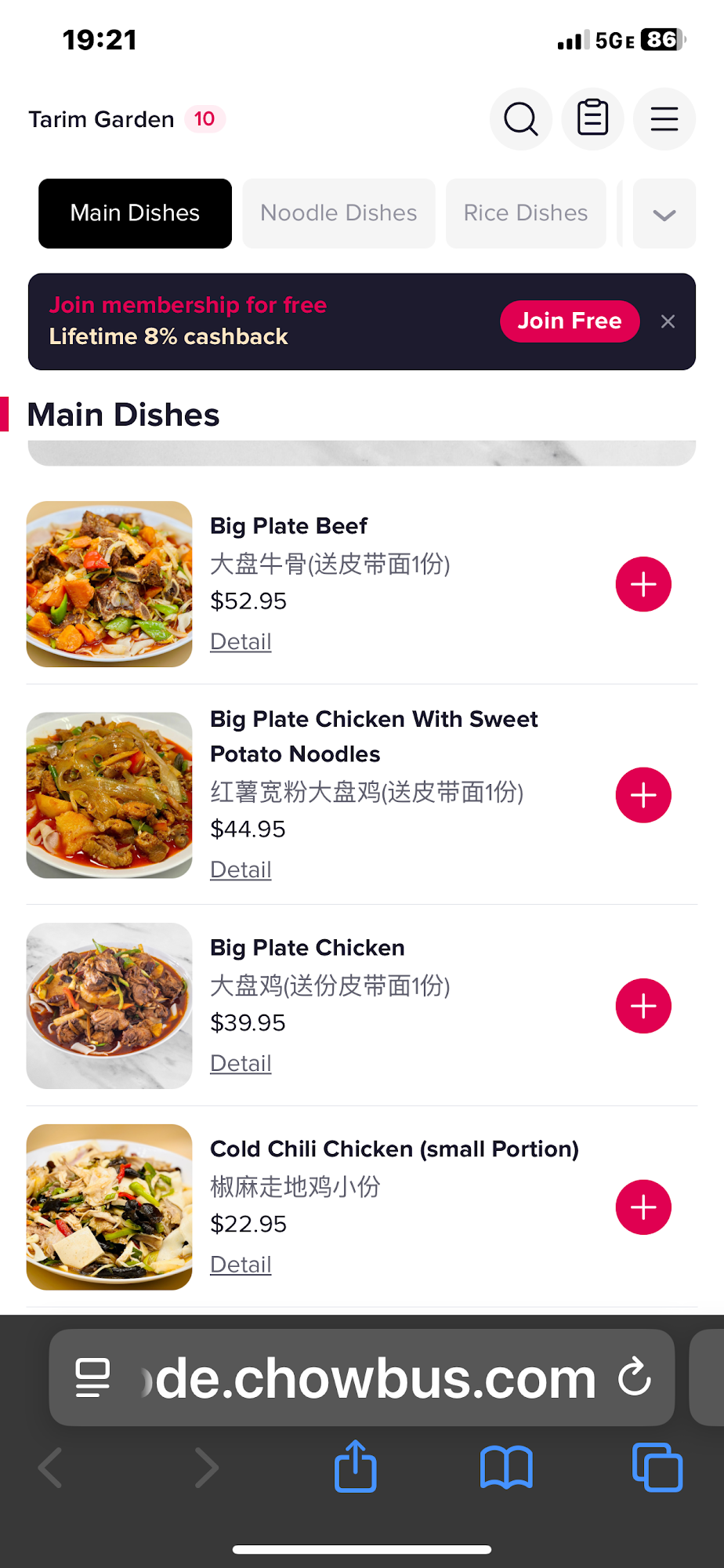Dismiss the membership banner
Image resolution: width=724 pixels, height=1568 pixels.
click(668, 321)
